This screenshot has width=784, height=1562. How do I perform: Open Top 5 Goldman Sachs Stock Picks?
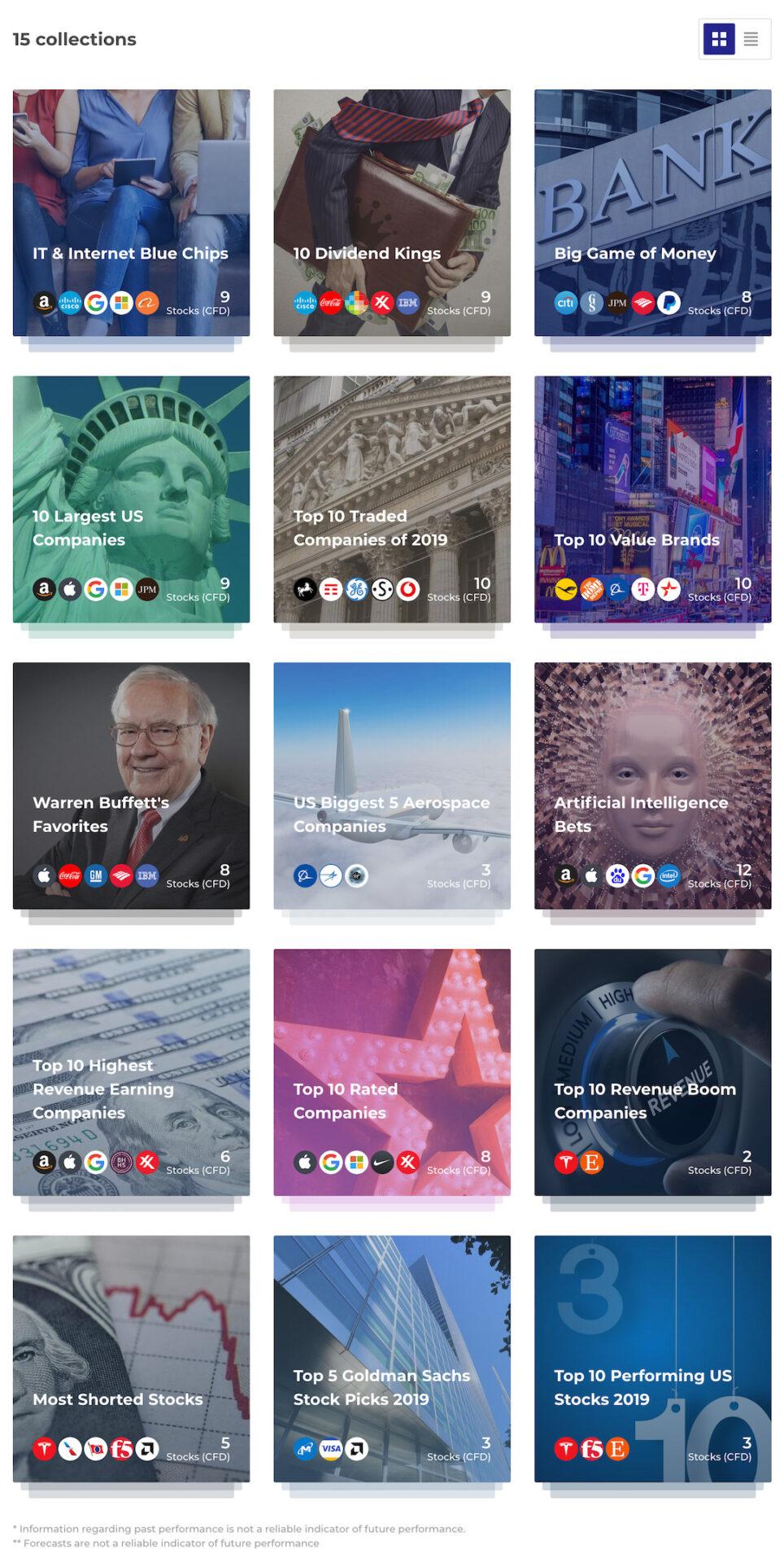point(392,1358)
